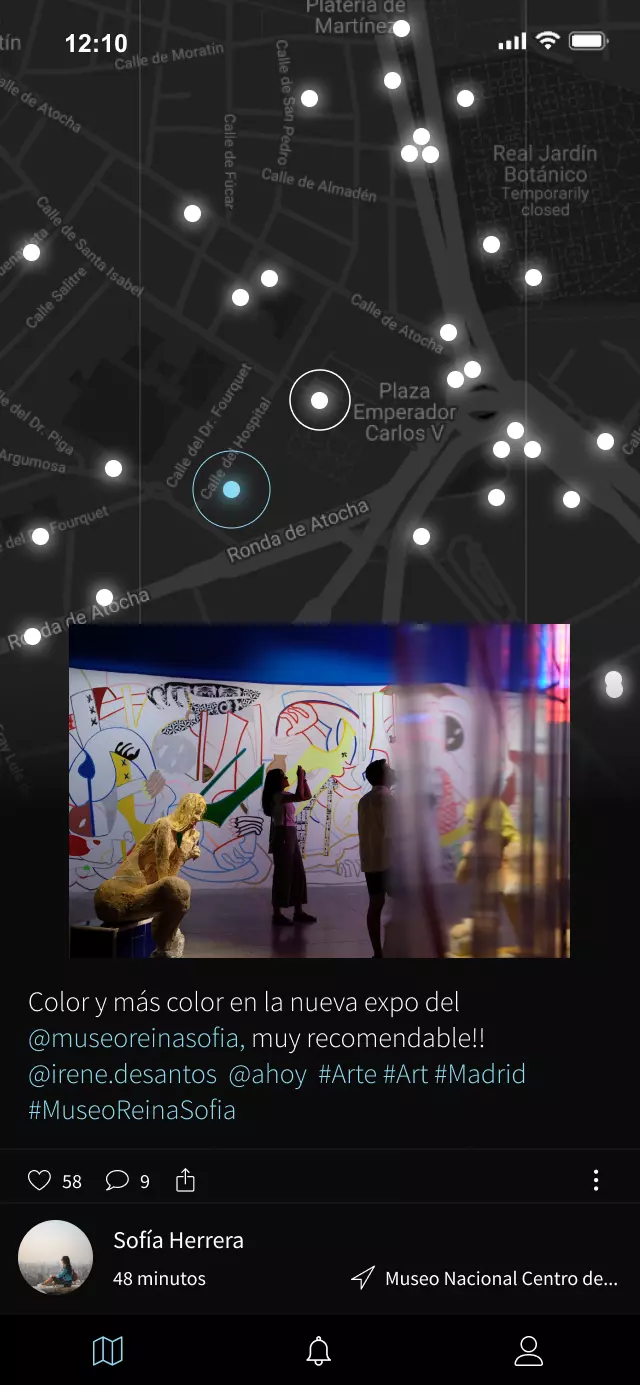Open the @irene.desantos mention
The width and height of the screenshot is (640, 1385).
click(x=122, y=1075)
